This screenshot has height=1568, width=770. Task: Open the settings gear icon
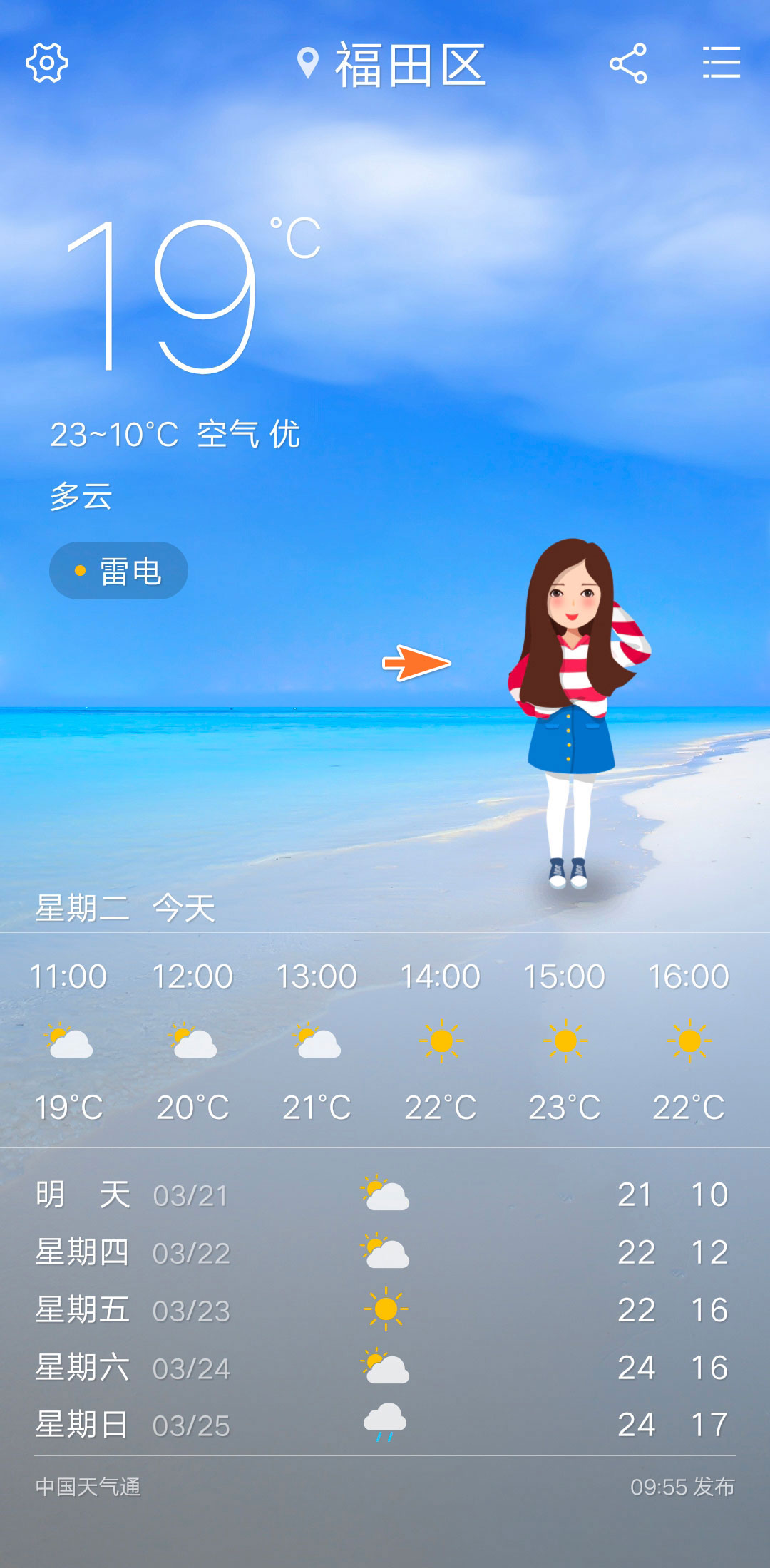coord(47,63)
